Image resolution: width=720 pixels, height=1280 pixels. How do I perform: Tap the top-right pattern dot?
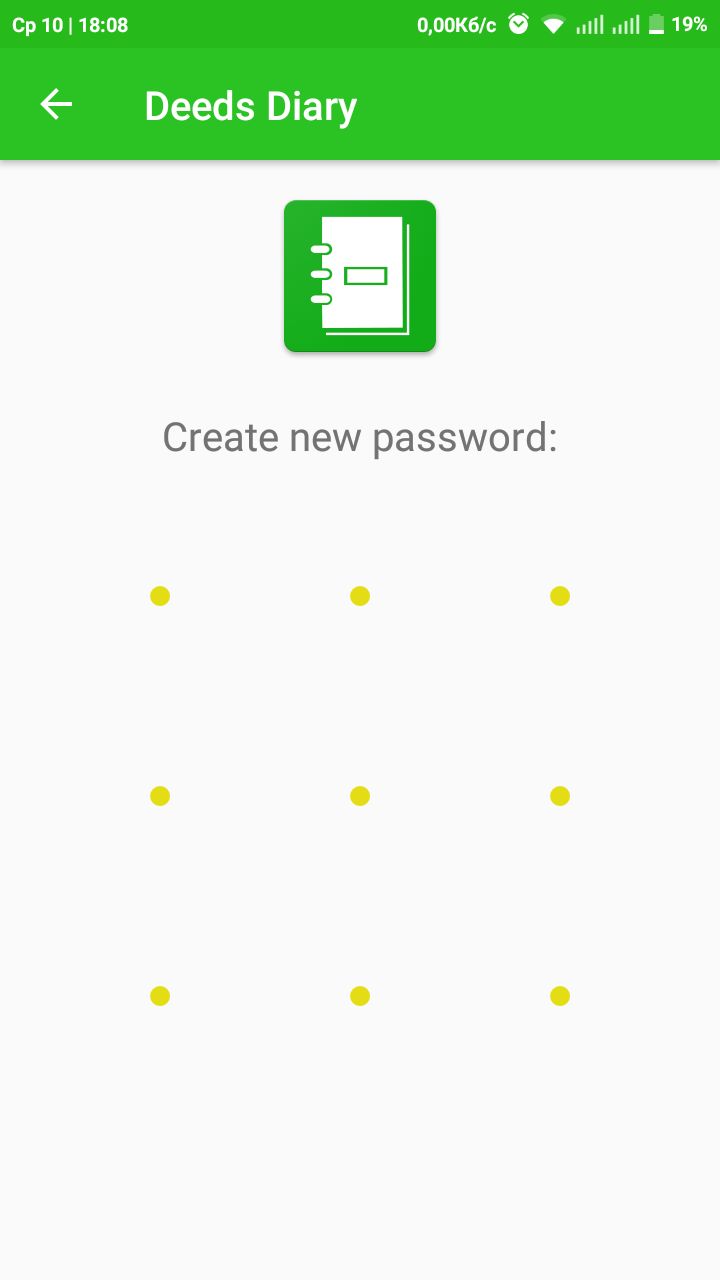[x=560, y=596]
